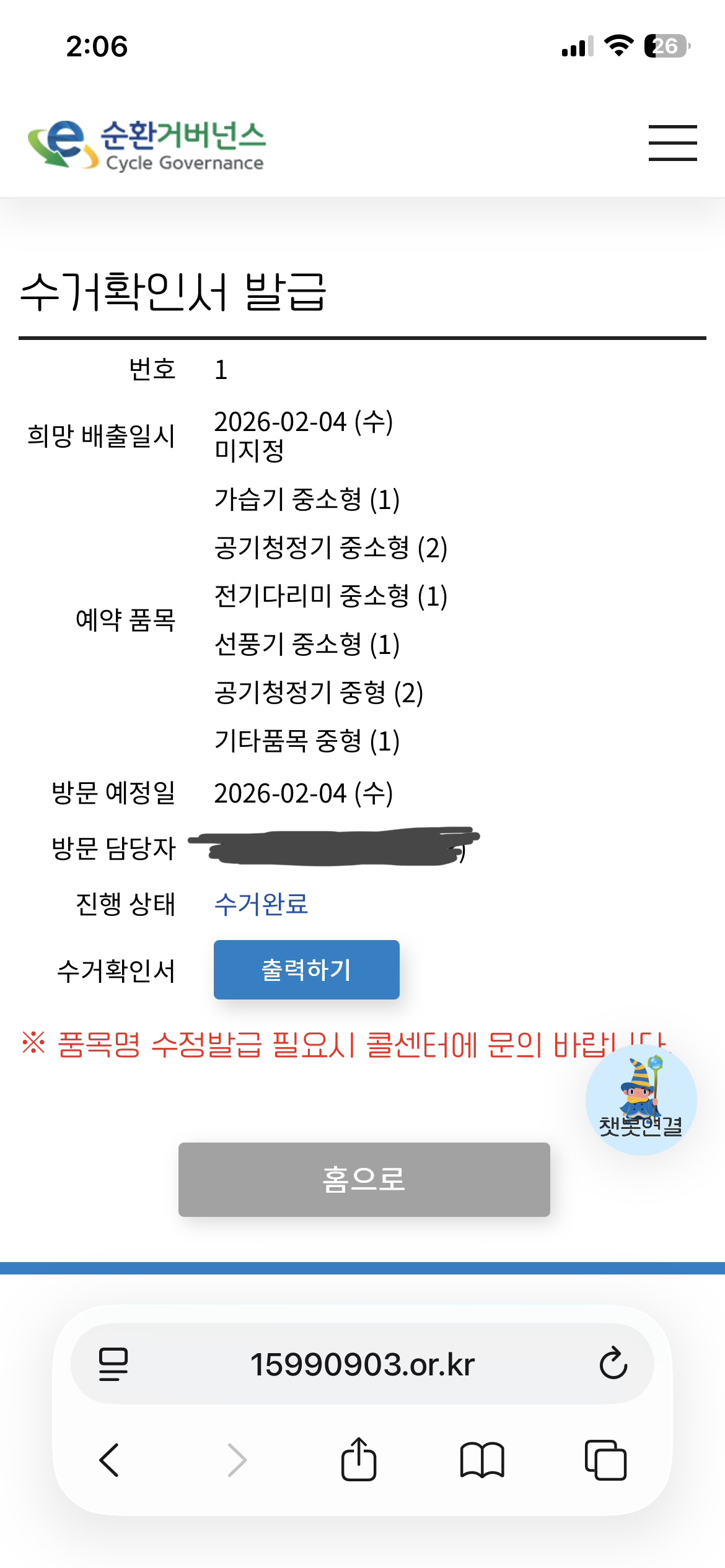The width and height of the screenshot is (725, 1568).
Task: Share this page
Action: [x=359, y=1460]
